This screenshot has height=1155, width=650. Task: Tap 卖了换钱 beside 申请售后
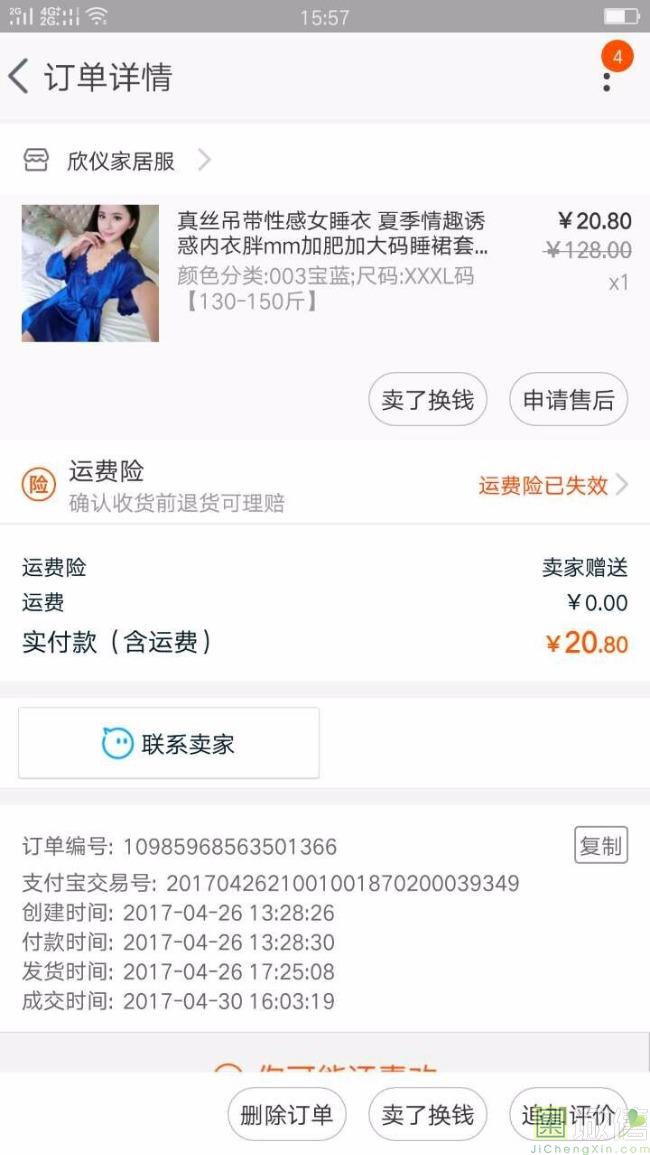point(428,400)
